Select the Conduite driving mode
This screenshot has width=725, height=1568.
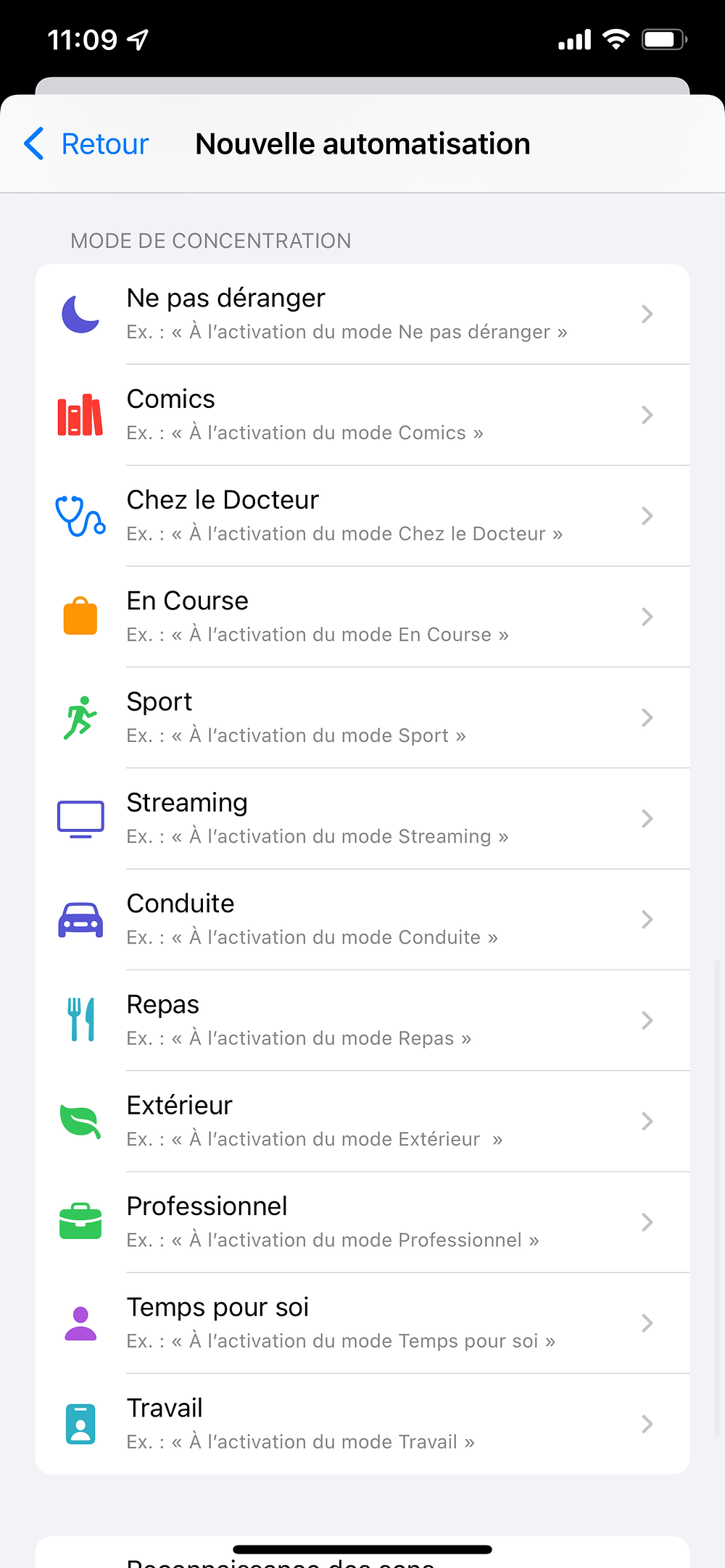click(362, 919)
